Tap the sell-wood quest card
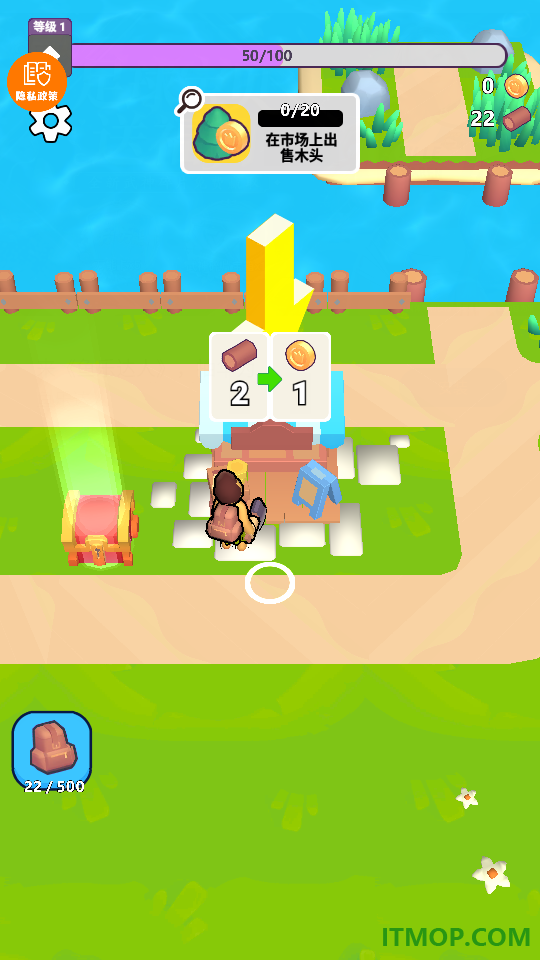The image size is (540, 960). coord(270,133)
